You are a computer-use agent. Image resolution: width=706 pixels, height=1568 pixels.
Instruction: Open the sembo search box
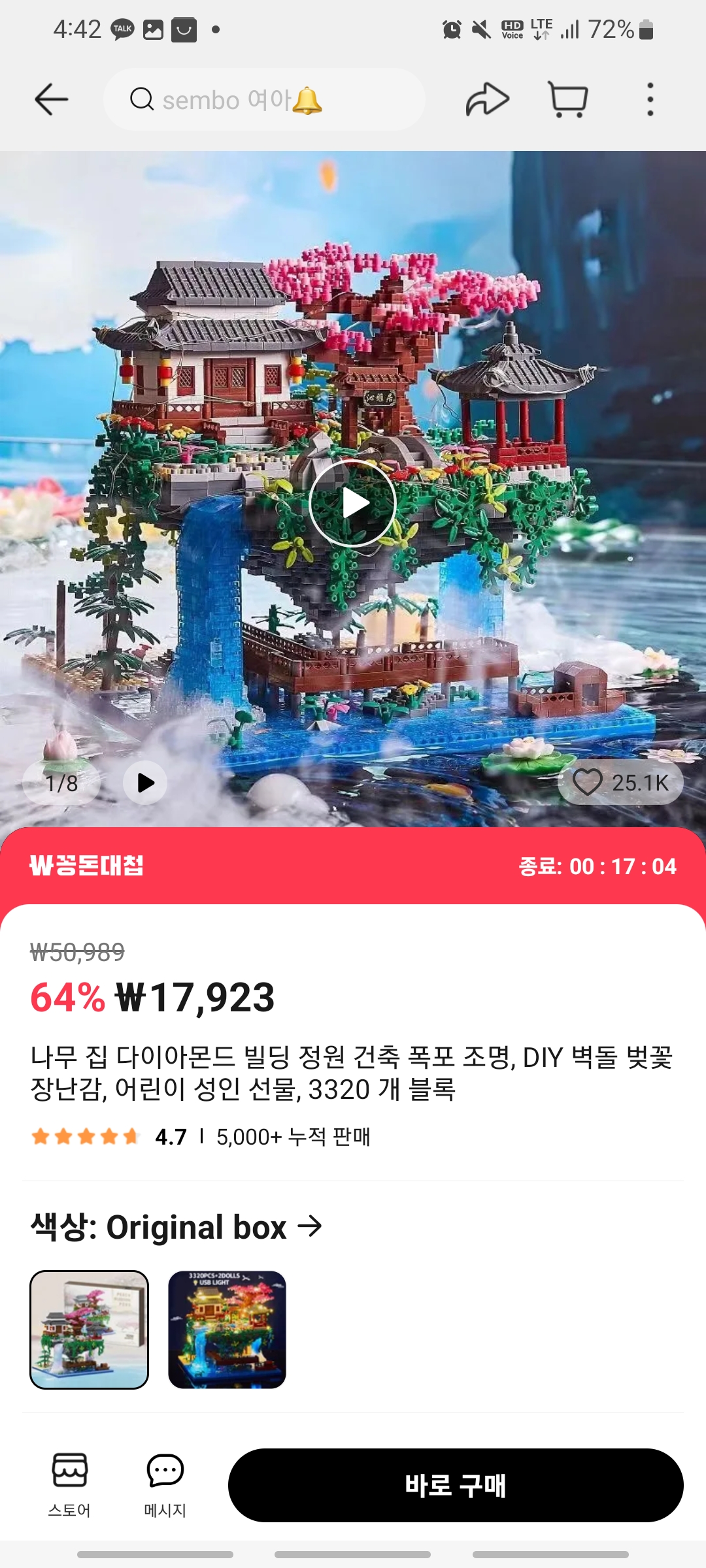[264, 100]
